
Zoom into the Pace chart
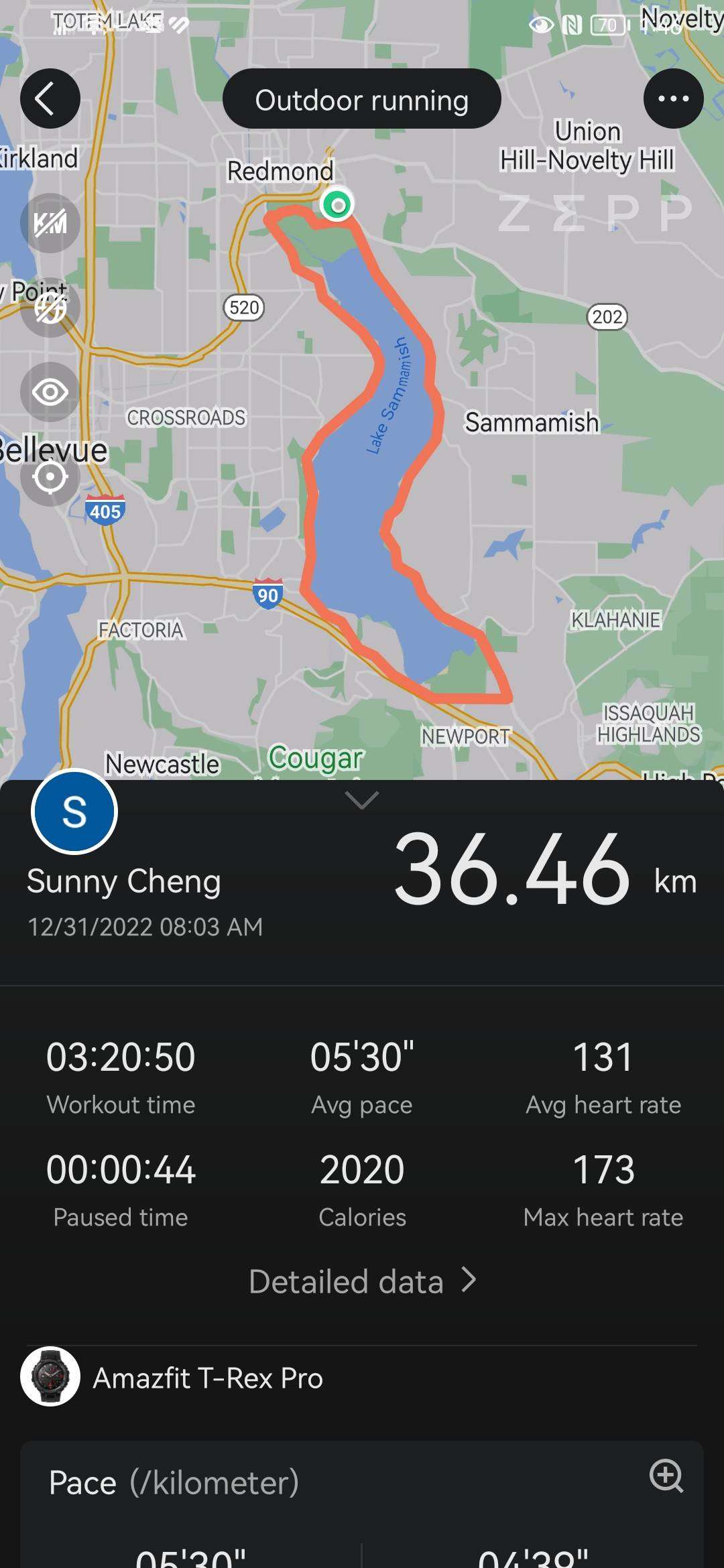(x=666, y=1476)
